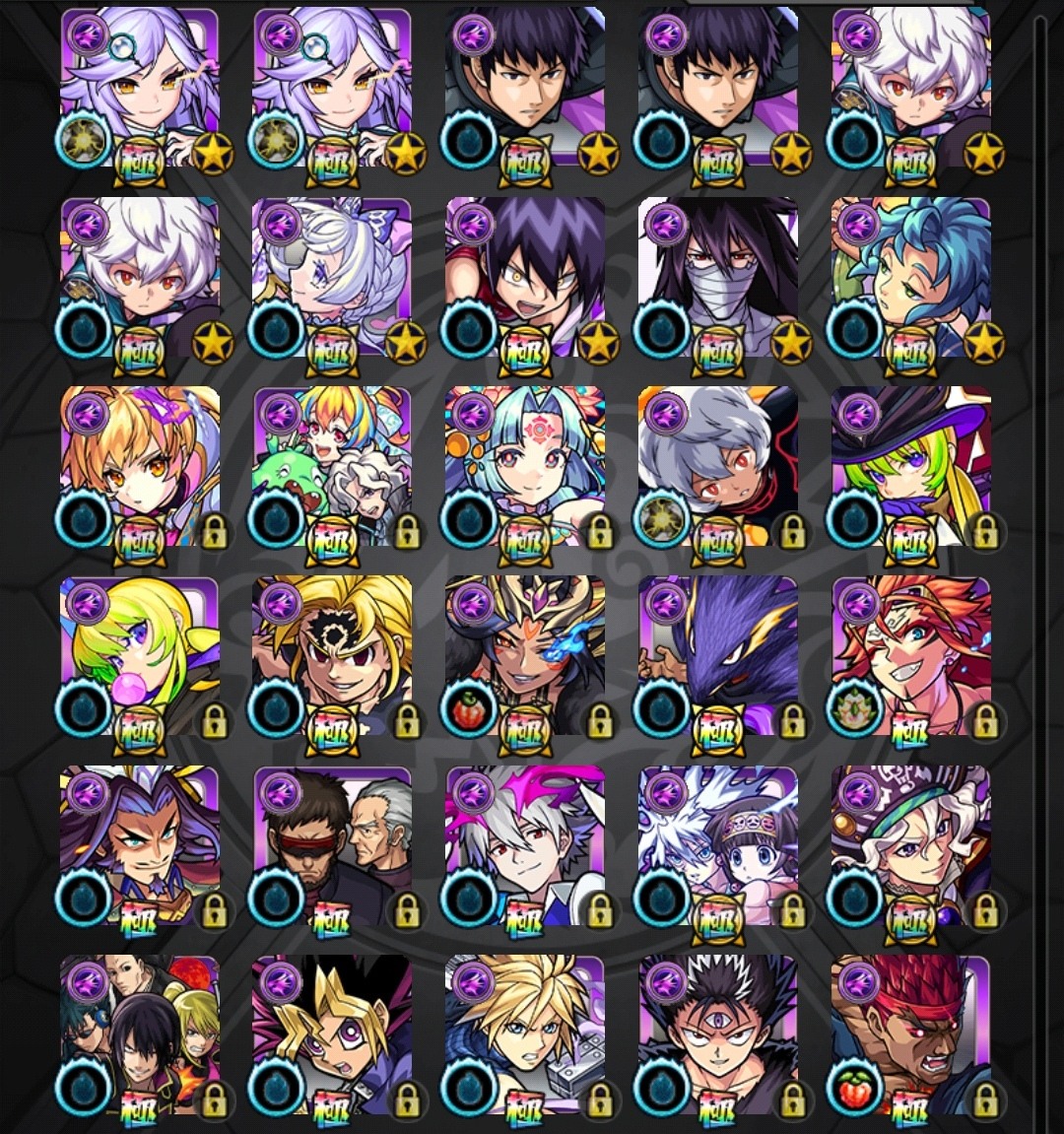This screenshot has width=1064, height=1134.
Task: Select the muscular red-haired fighter with headband
Action: click(x=910, y=1034)
